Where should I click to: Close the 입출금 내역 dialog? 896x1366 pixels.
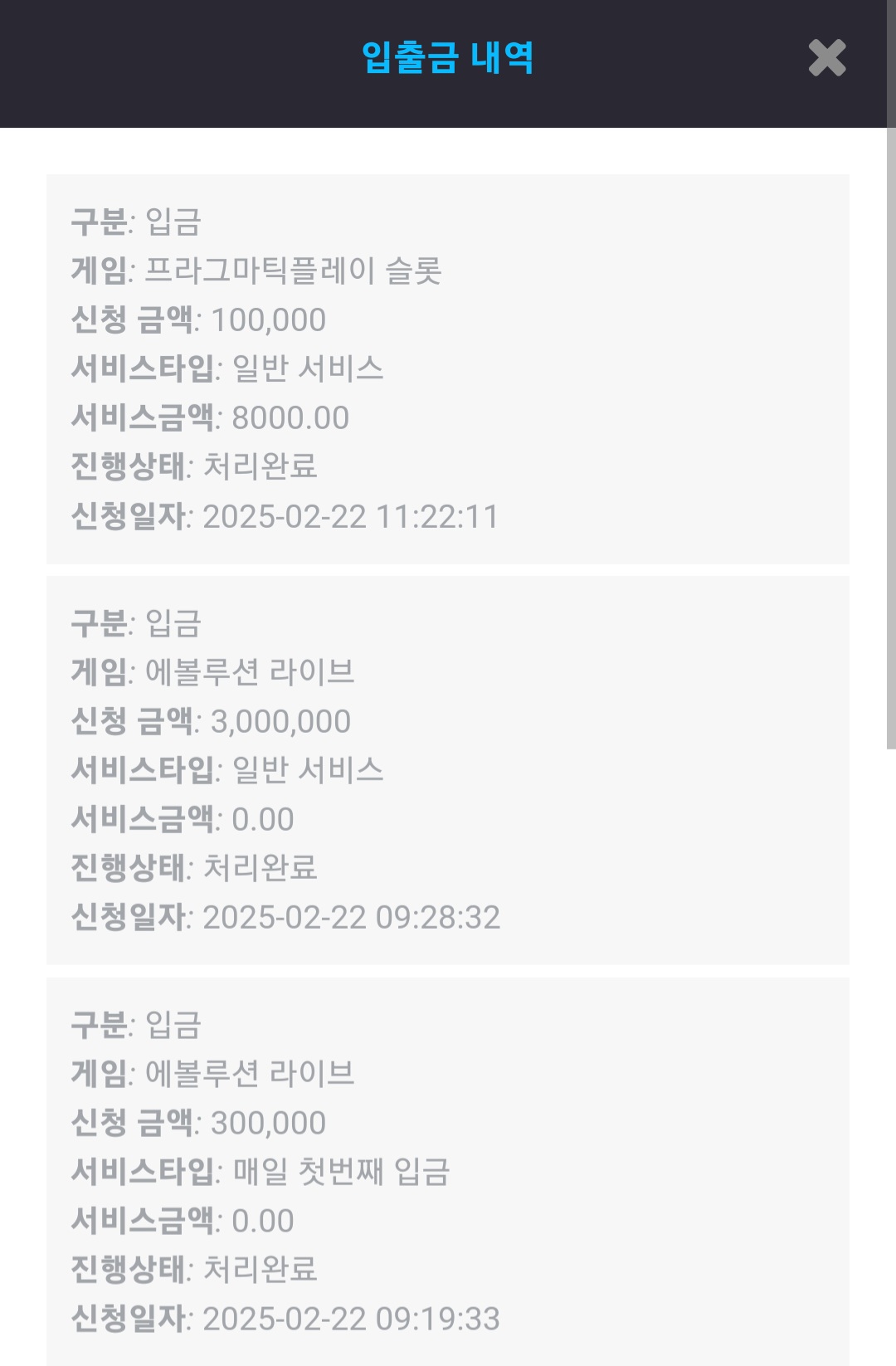[826, 58]
